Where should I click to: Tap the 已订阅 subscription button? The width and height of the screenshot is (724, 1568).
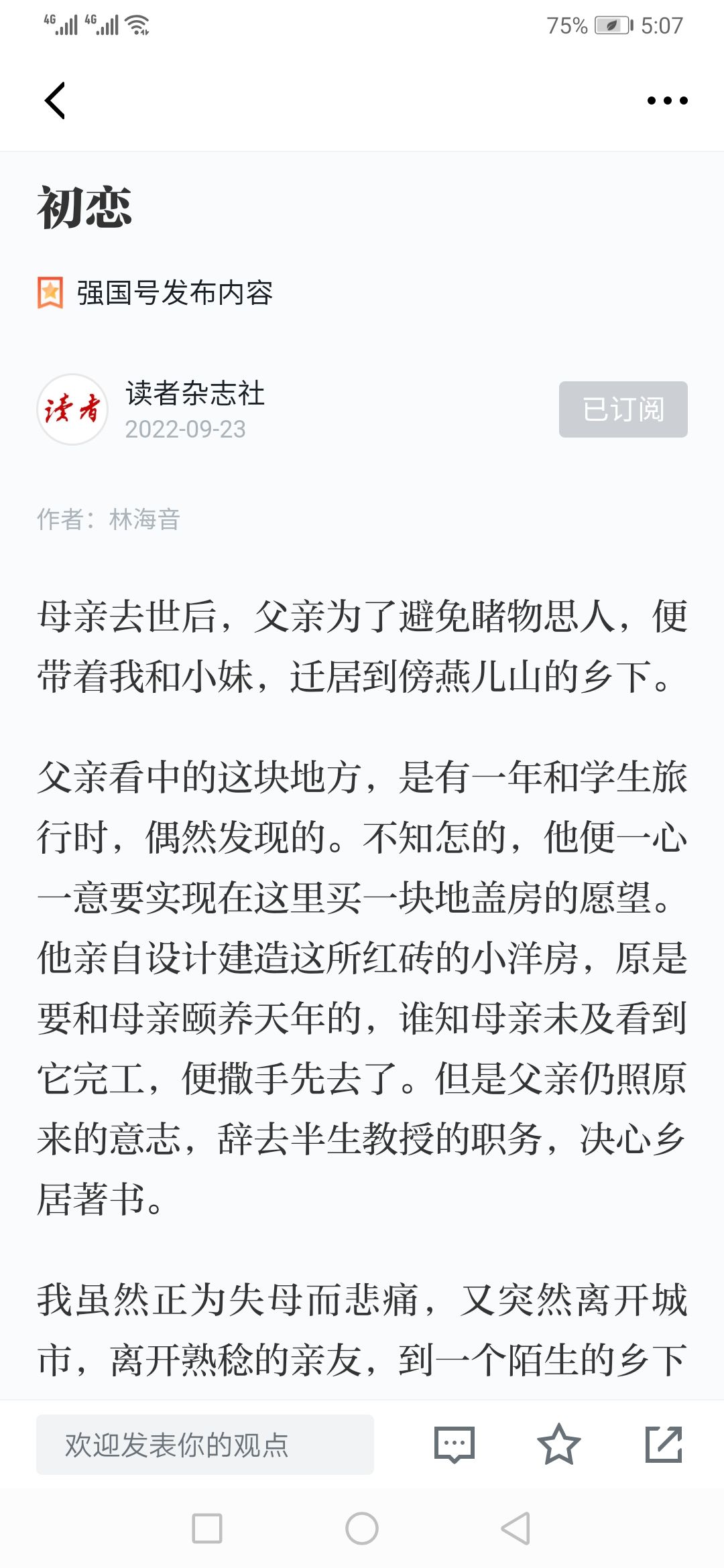point(623,409)
